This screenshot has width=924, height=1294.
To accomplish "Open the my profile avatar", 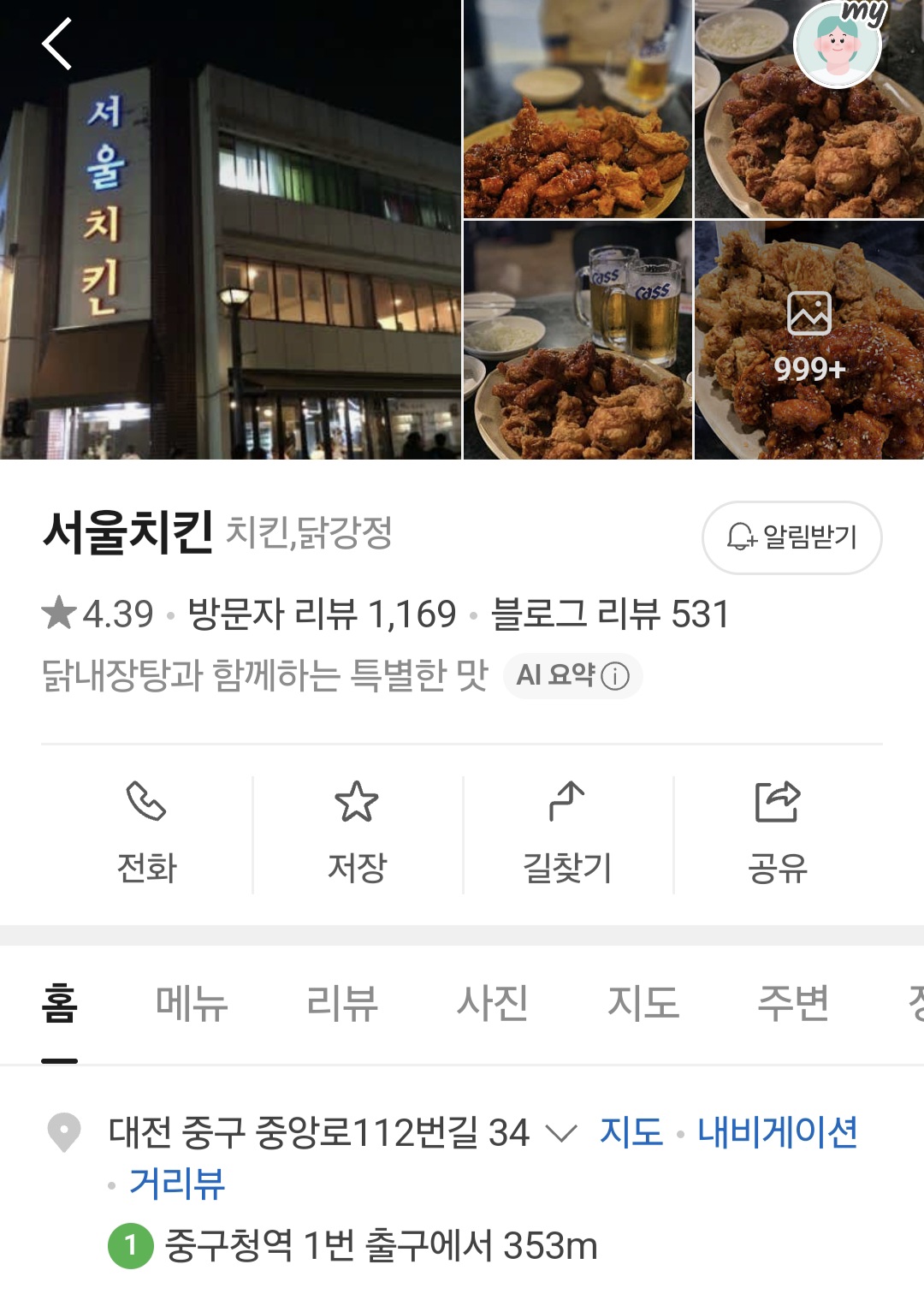I will [x=838, y=45].
